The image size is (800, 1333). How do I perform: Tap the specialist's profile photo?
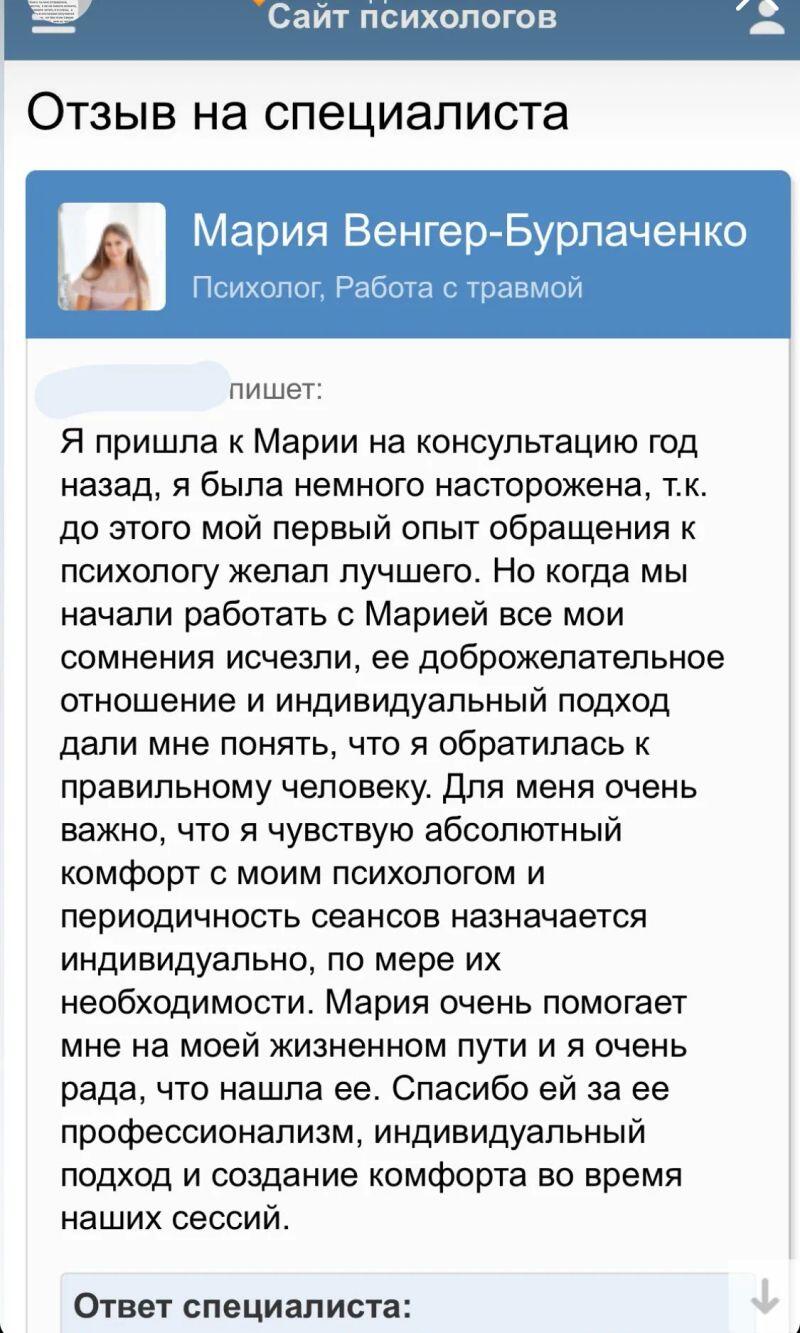[x=112, y=256]
